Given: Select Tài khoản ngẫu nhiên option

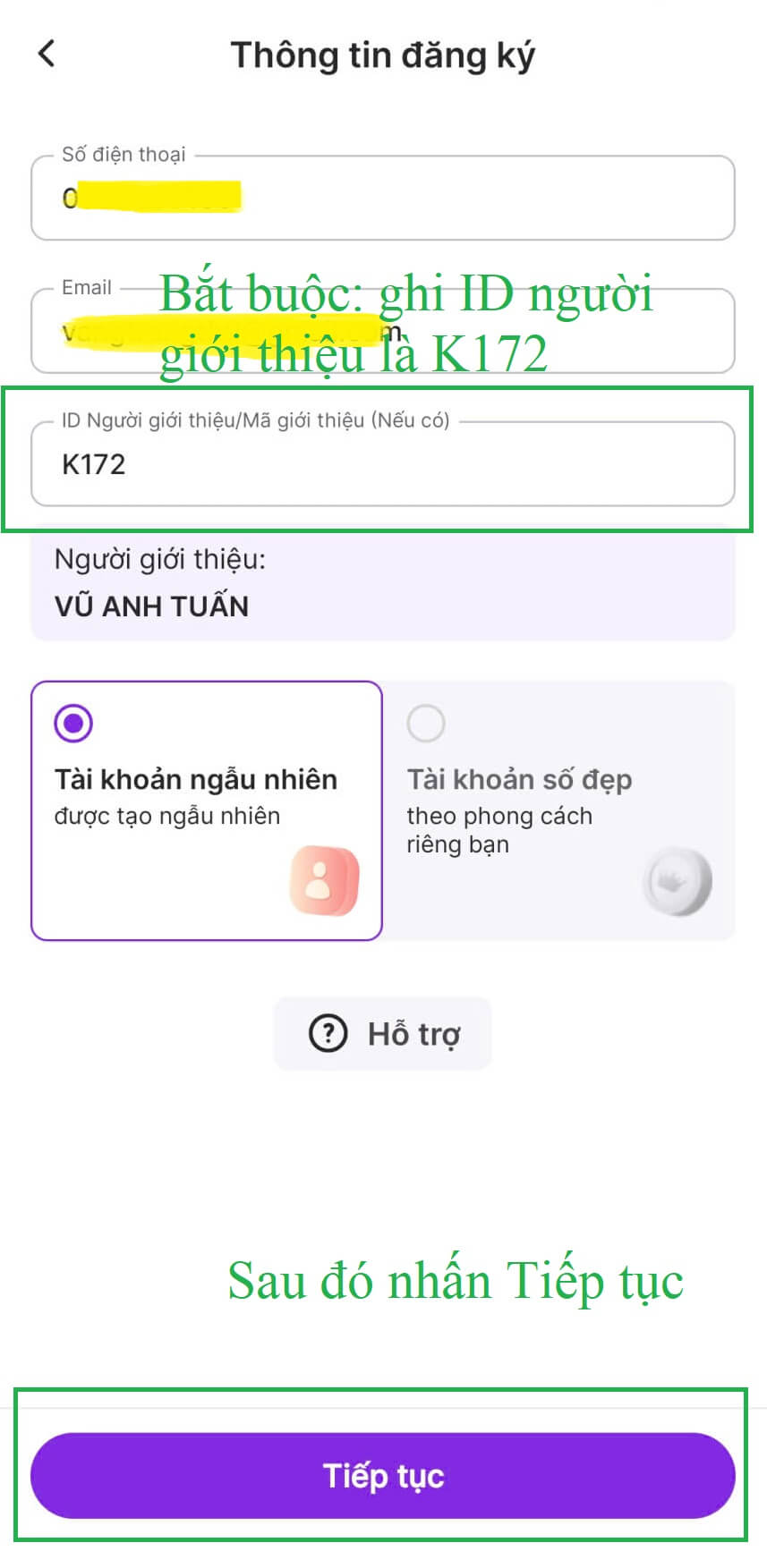Looking at the screenshot, I should [207, 809].
